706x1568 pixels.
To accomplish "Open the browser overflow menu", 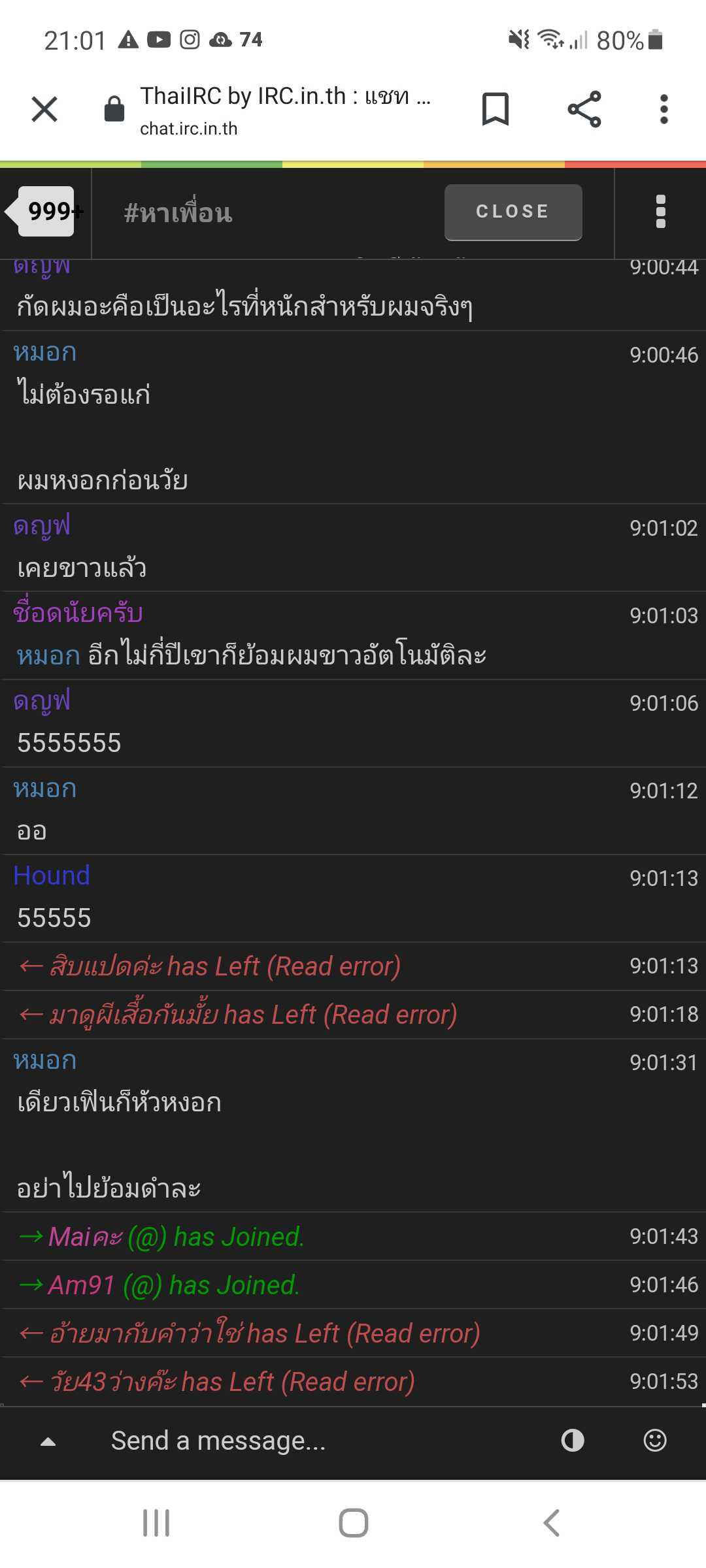I will tap(664, 109).
